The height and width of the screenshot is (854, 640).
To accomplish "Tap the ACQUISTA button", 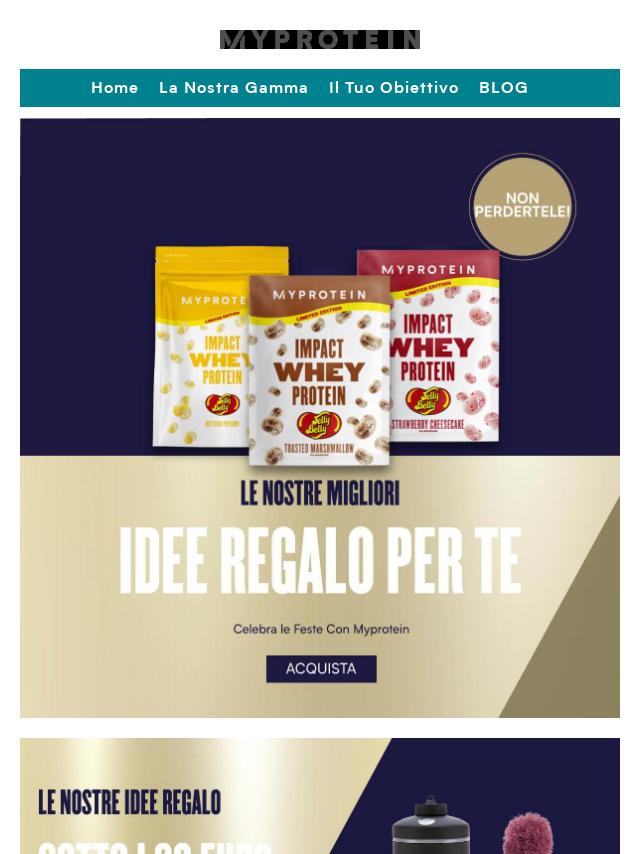I will (321, 668).
